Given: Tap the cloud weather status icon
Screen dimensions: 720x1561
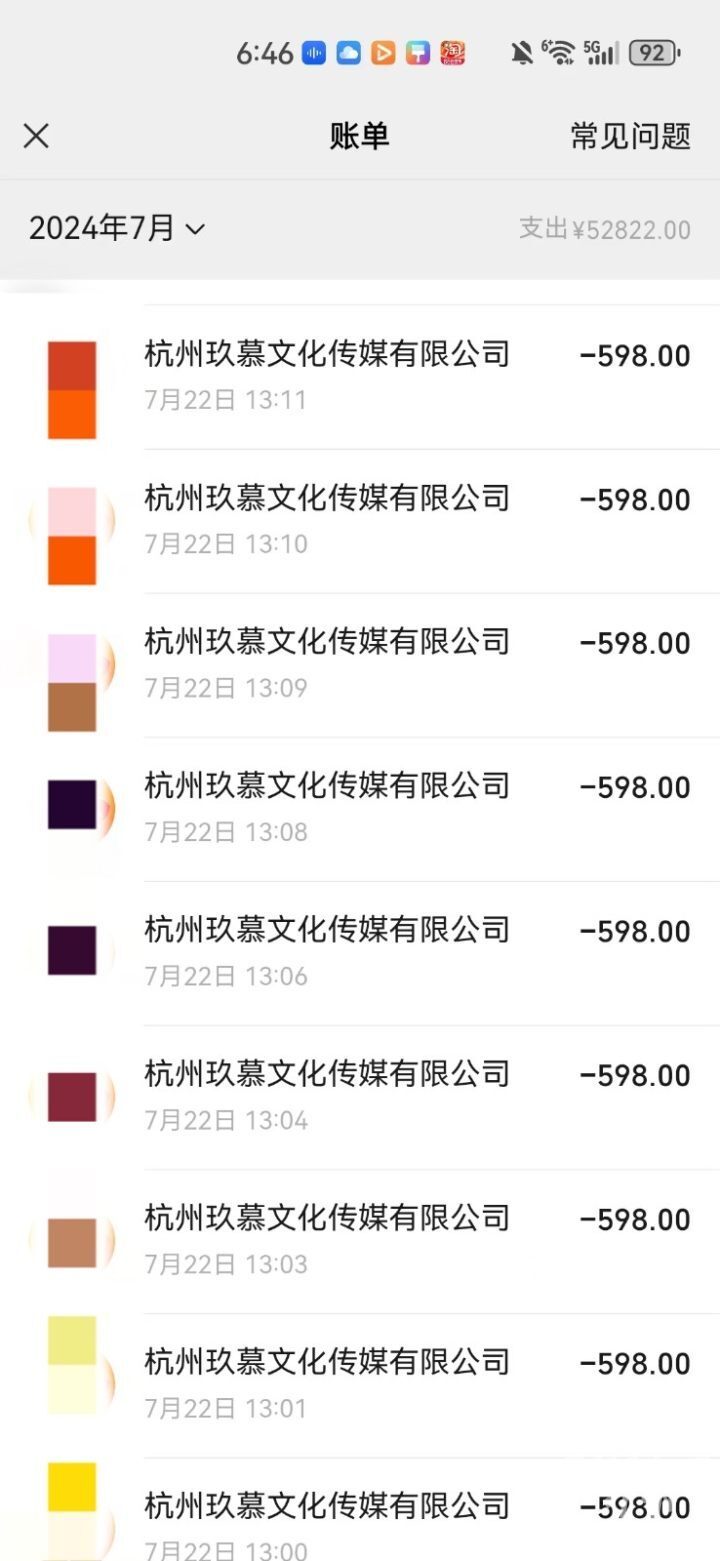Looking at the screenshot, I should click(x=348, y=52).
